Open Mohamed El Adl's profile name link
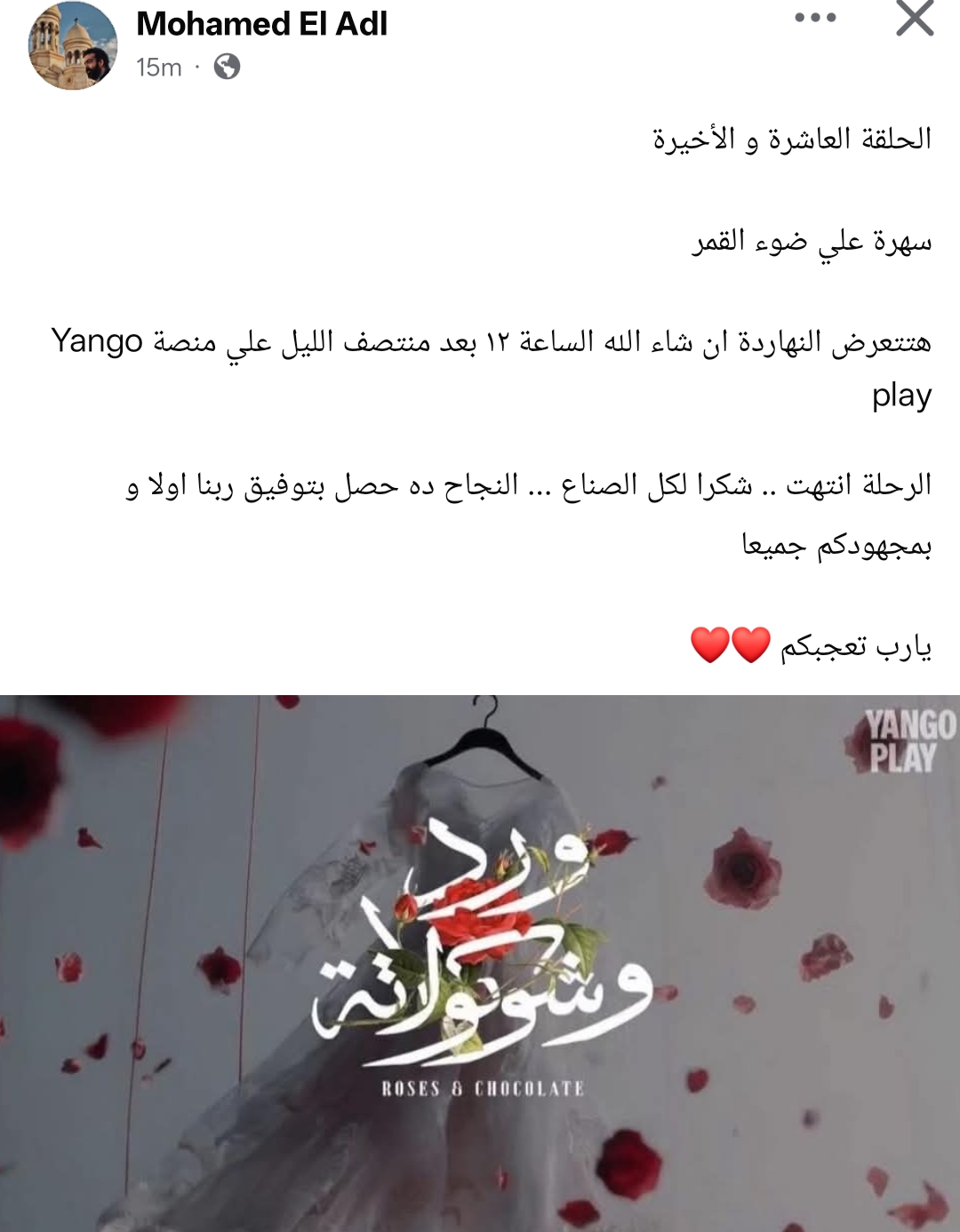The width and height of the screenshot is (960, 1232). pyautogui.click(x=261, y=24)
